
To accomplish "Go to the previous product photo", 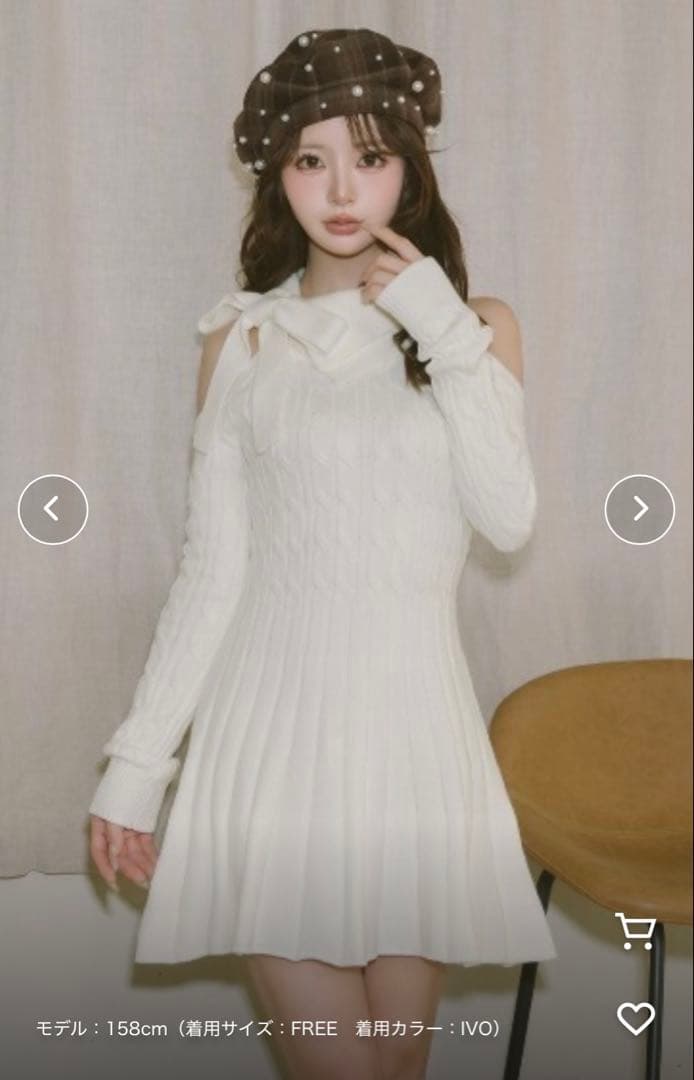I will [53, 509].
